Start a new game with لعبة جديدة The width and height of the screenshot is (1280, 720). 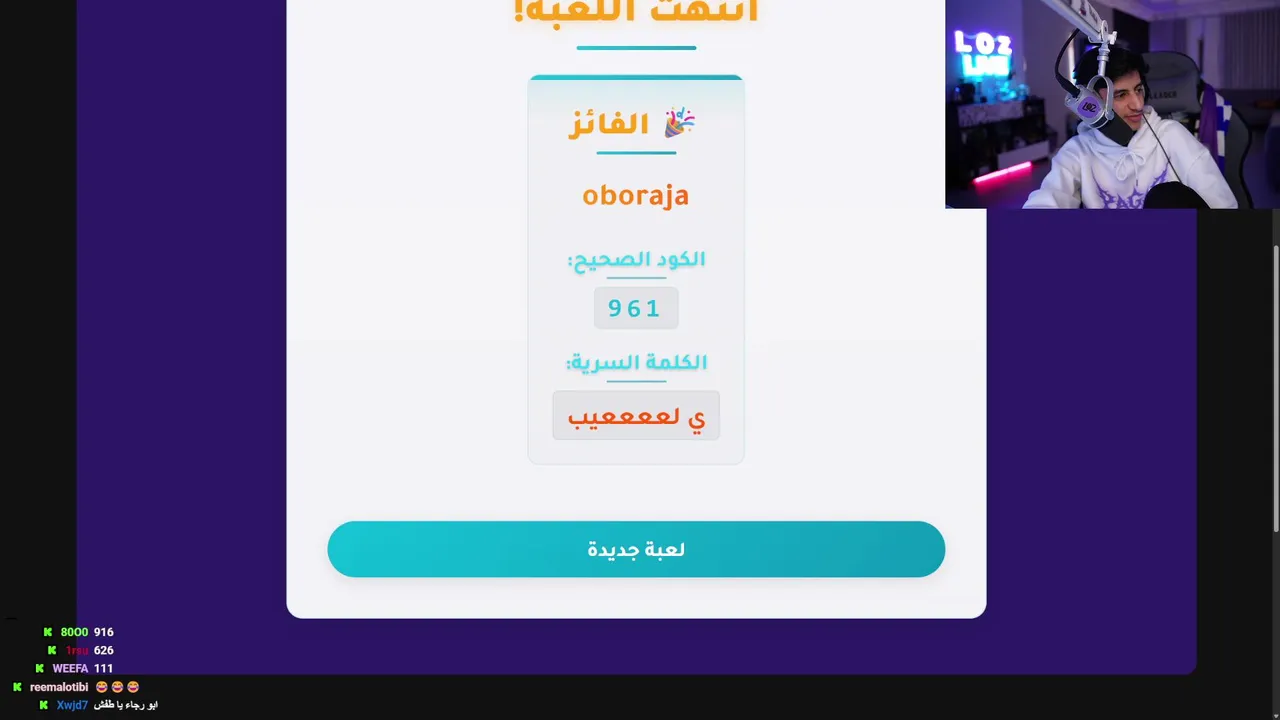click(636, 549)
